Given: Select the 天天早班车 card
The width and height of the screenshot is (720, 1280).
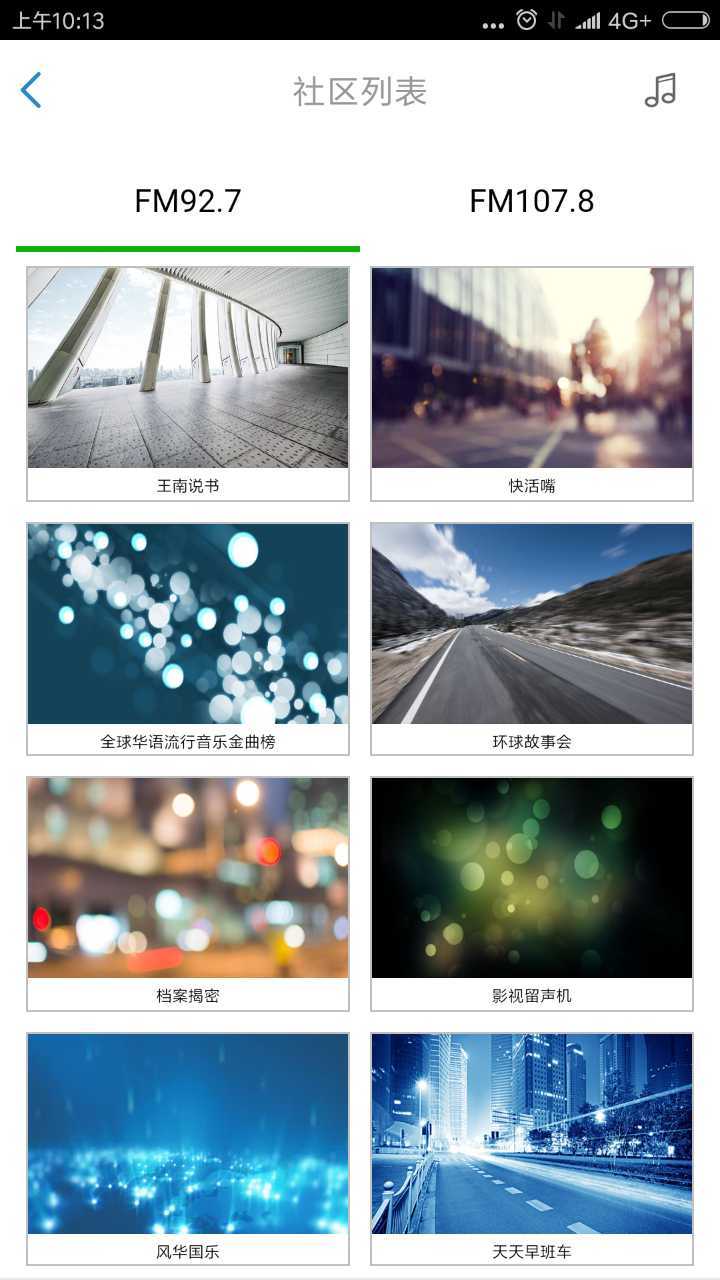Looking at the screenshot, I should (532, 1149).
